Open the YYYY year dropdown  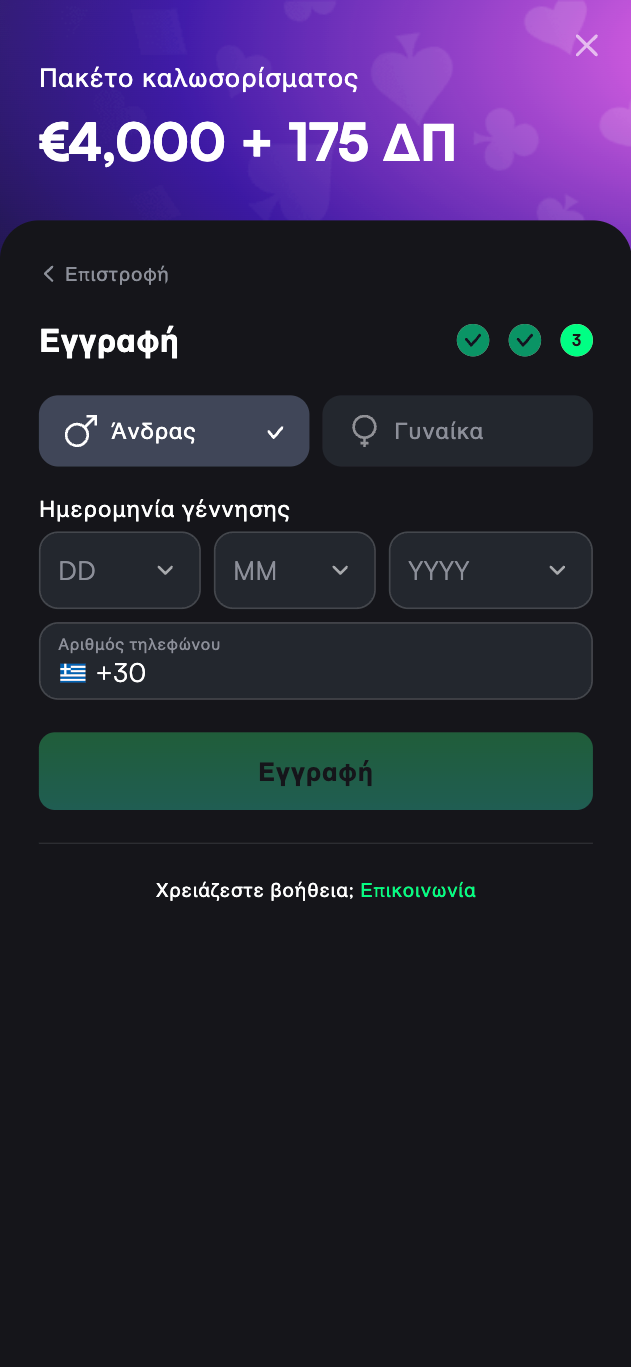pos(490,570)
